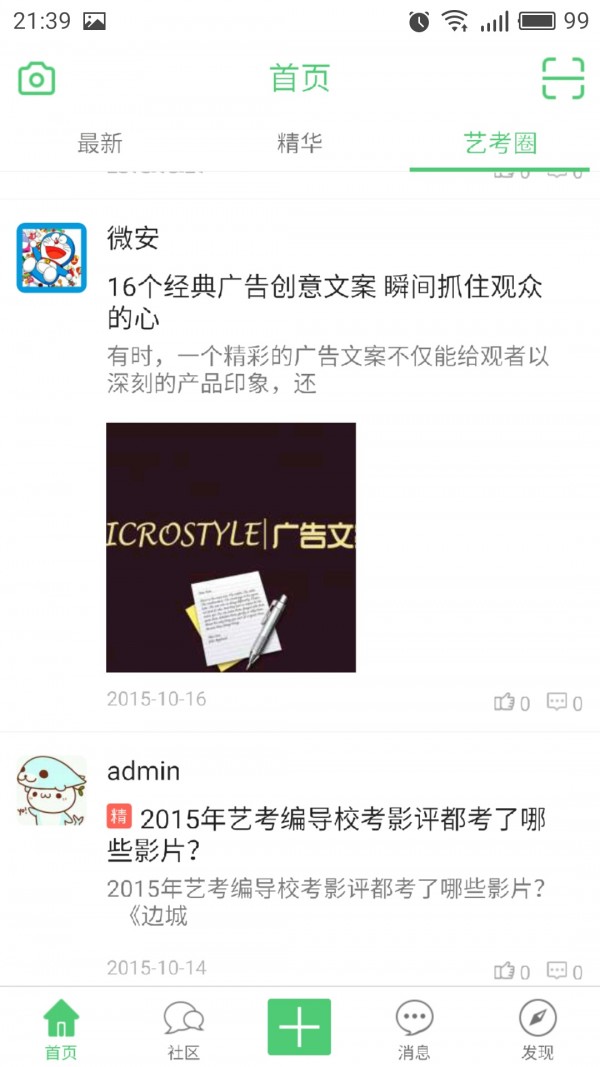This screenshot has height=1067, width=600.
Task: Comment on admin's 2015年艺考编导 post
Action: point(564,971)
